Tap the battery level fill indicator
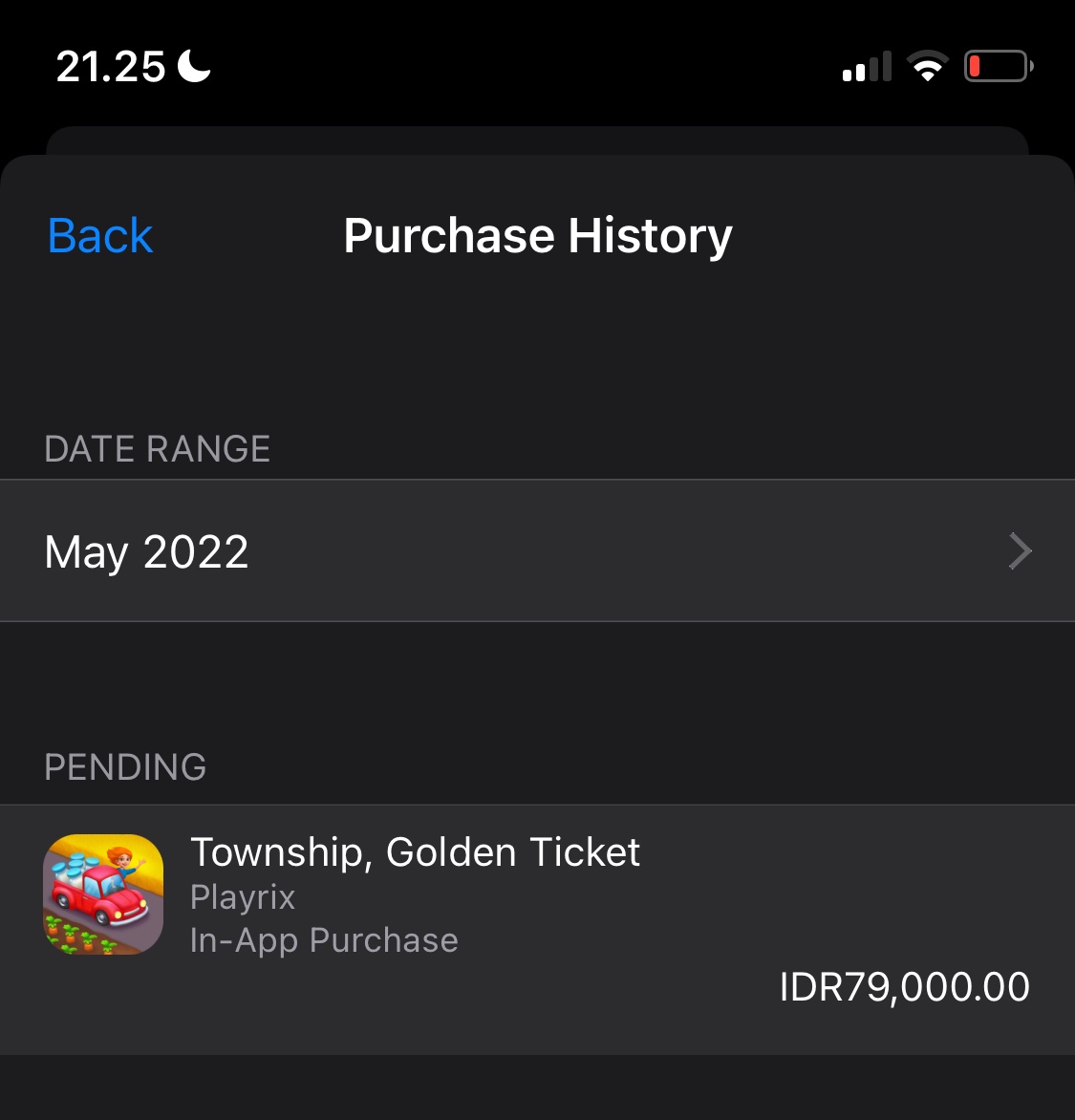The width and height of the screenshot is (1075, 1120). [979, 65]
